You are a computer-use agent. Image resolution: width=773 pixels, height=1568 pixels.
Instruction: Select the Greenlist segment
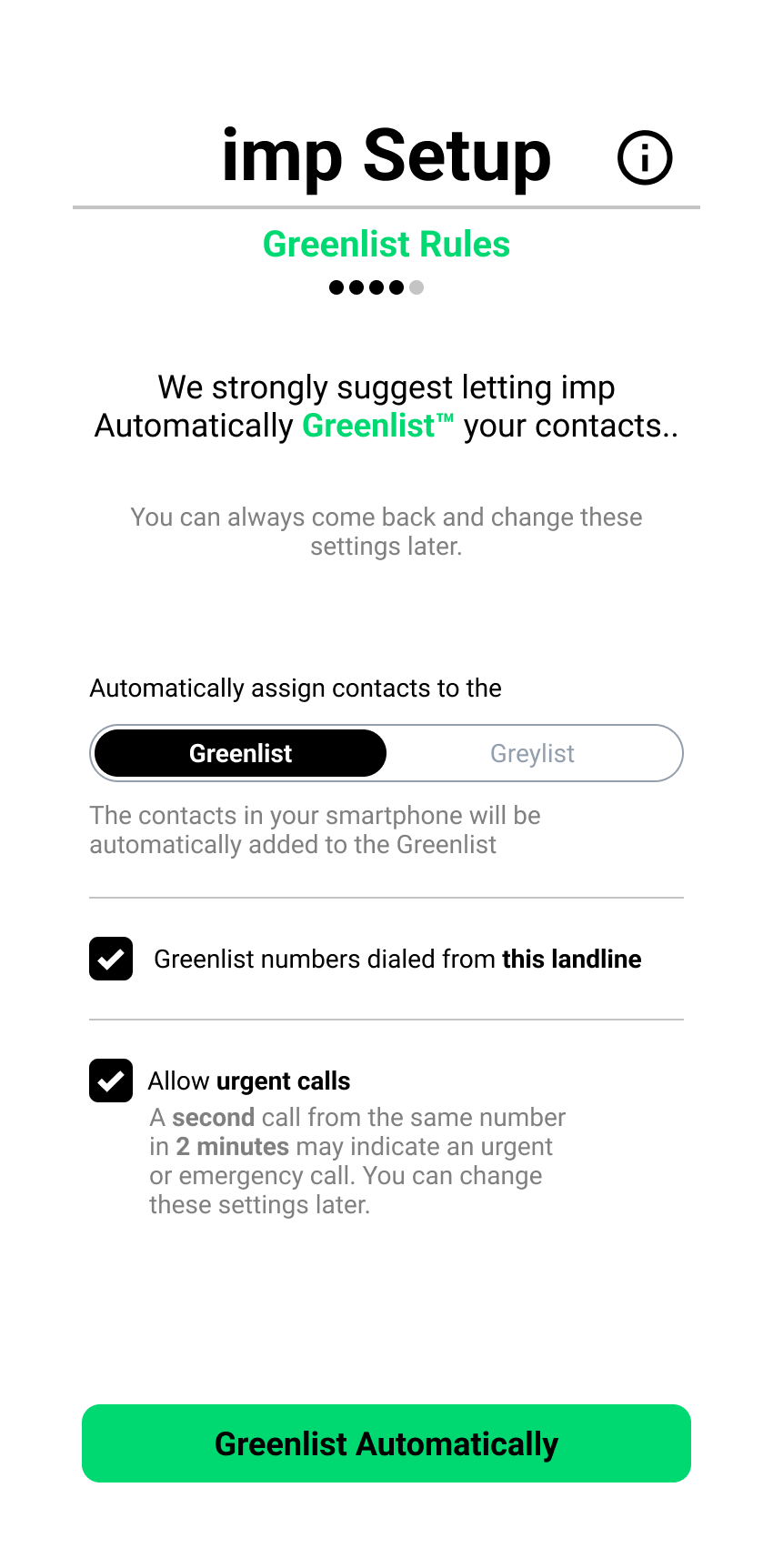pos(241,753)
